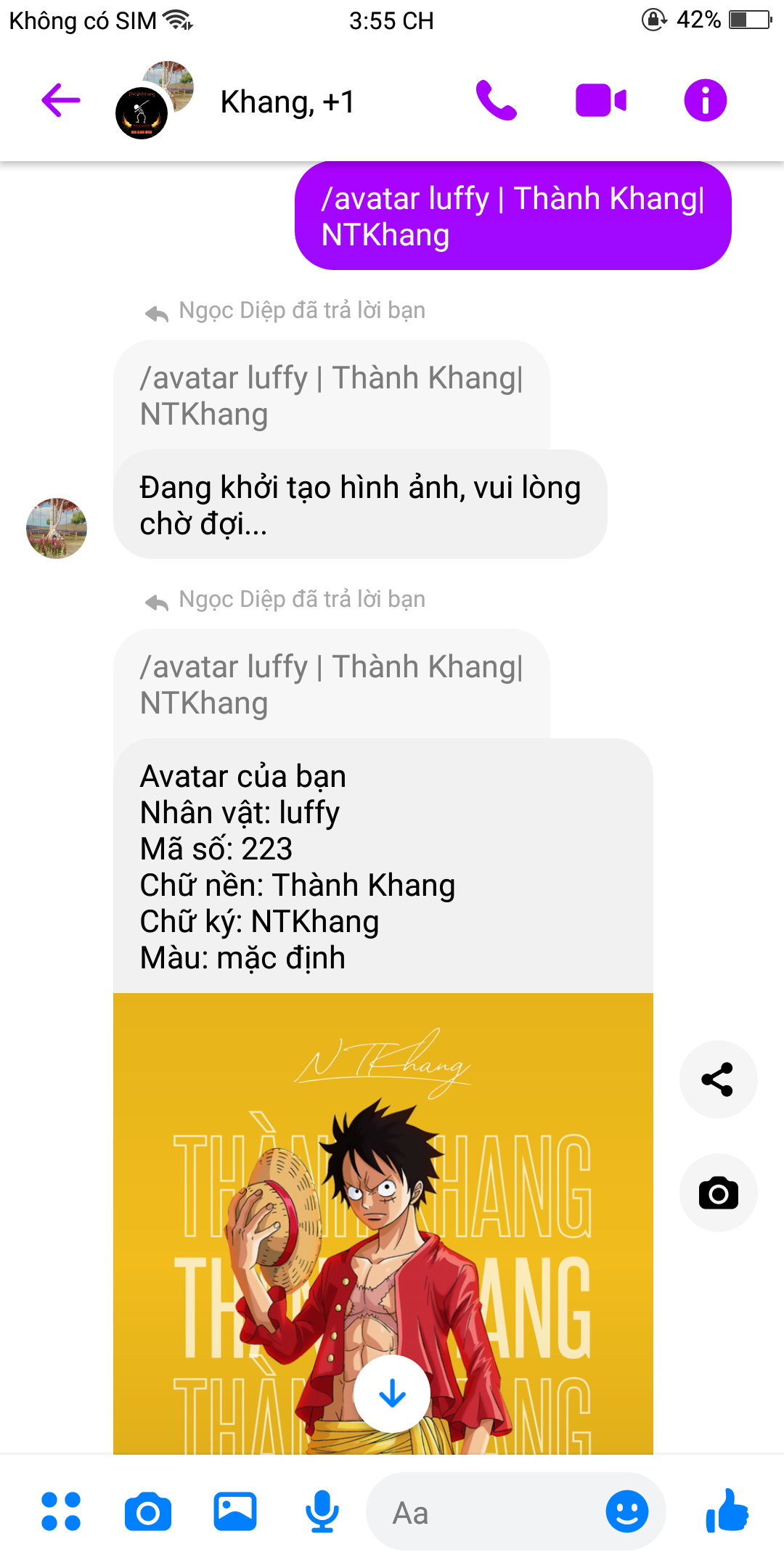Start a video call with the group
Screen dimensions: 784x1568
601,100
